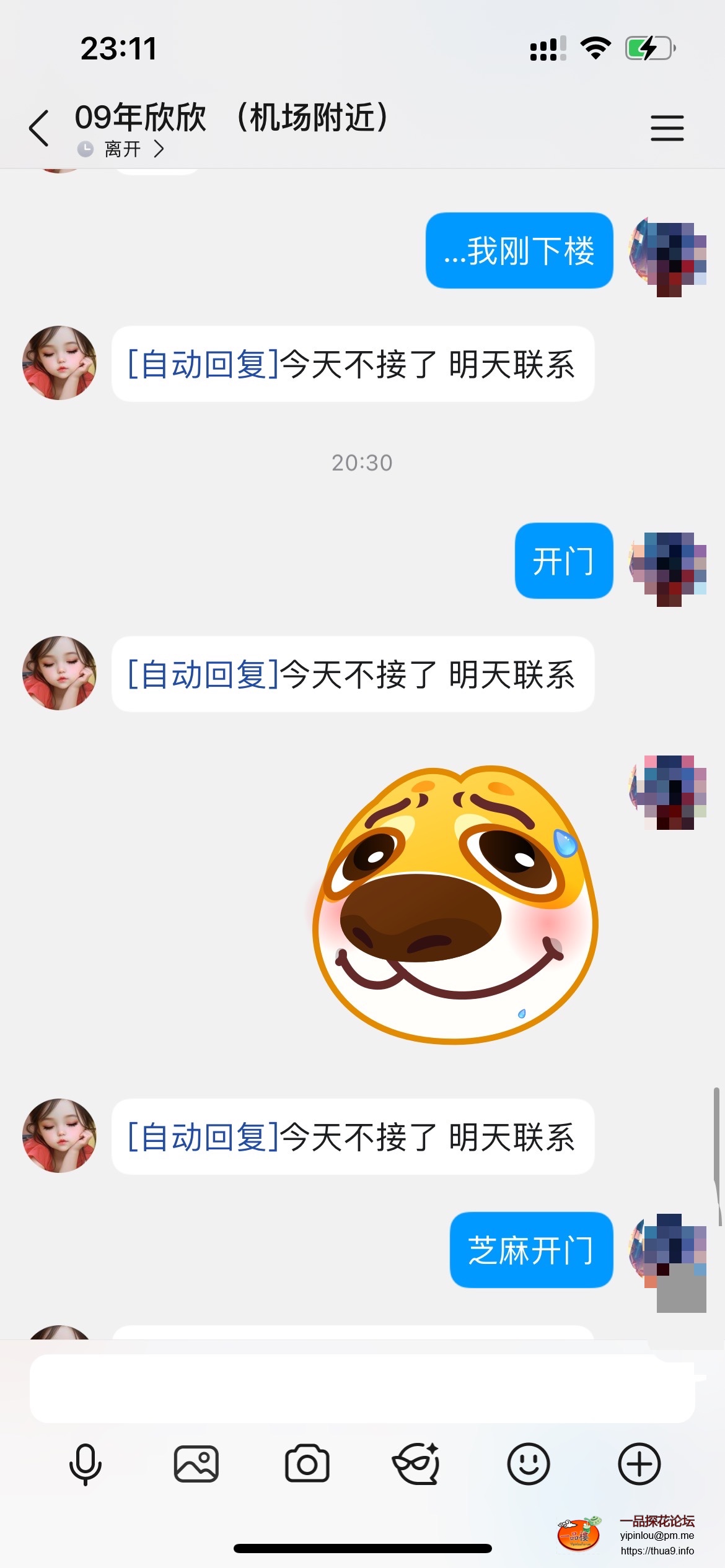The image size is (725, 1568).
Task: Open contact avatar beside first auto-reply
Action: click(59, 363)
